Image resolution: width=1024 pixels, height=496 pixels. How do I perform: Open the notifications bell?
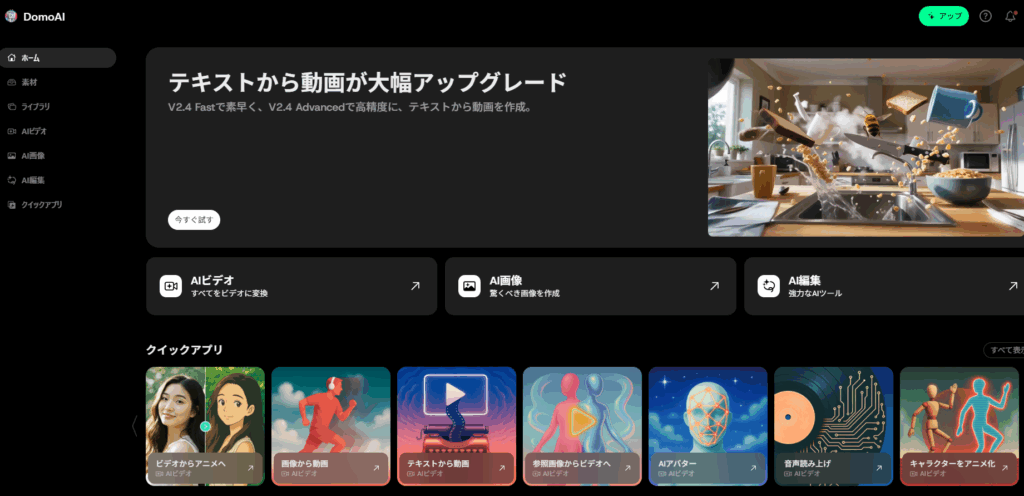1010,16
